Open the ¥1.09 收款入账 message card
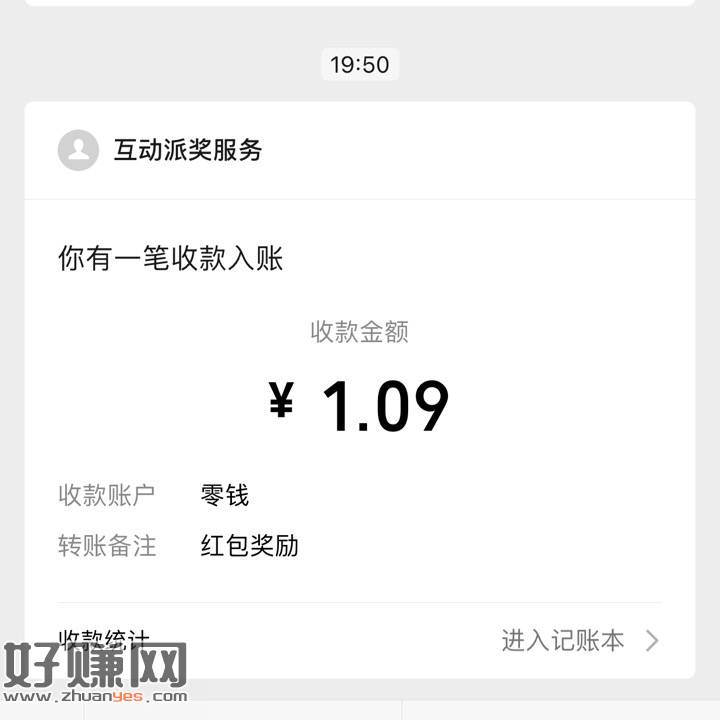720x720 pixels. pos(360,400)
